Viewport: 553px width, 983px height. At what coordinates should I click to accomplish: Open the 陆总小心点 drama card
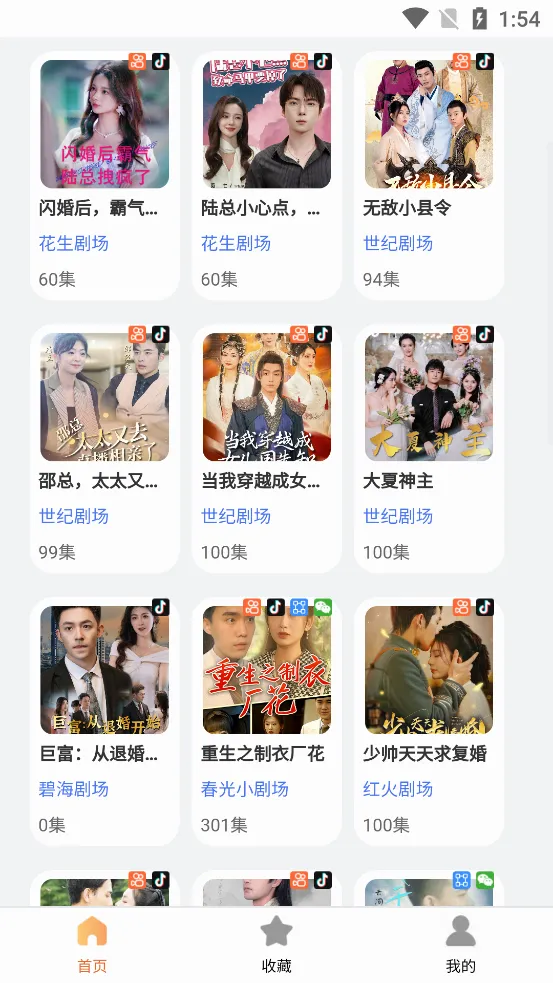coord(266,176)
